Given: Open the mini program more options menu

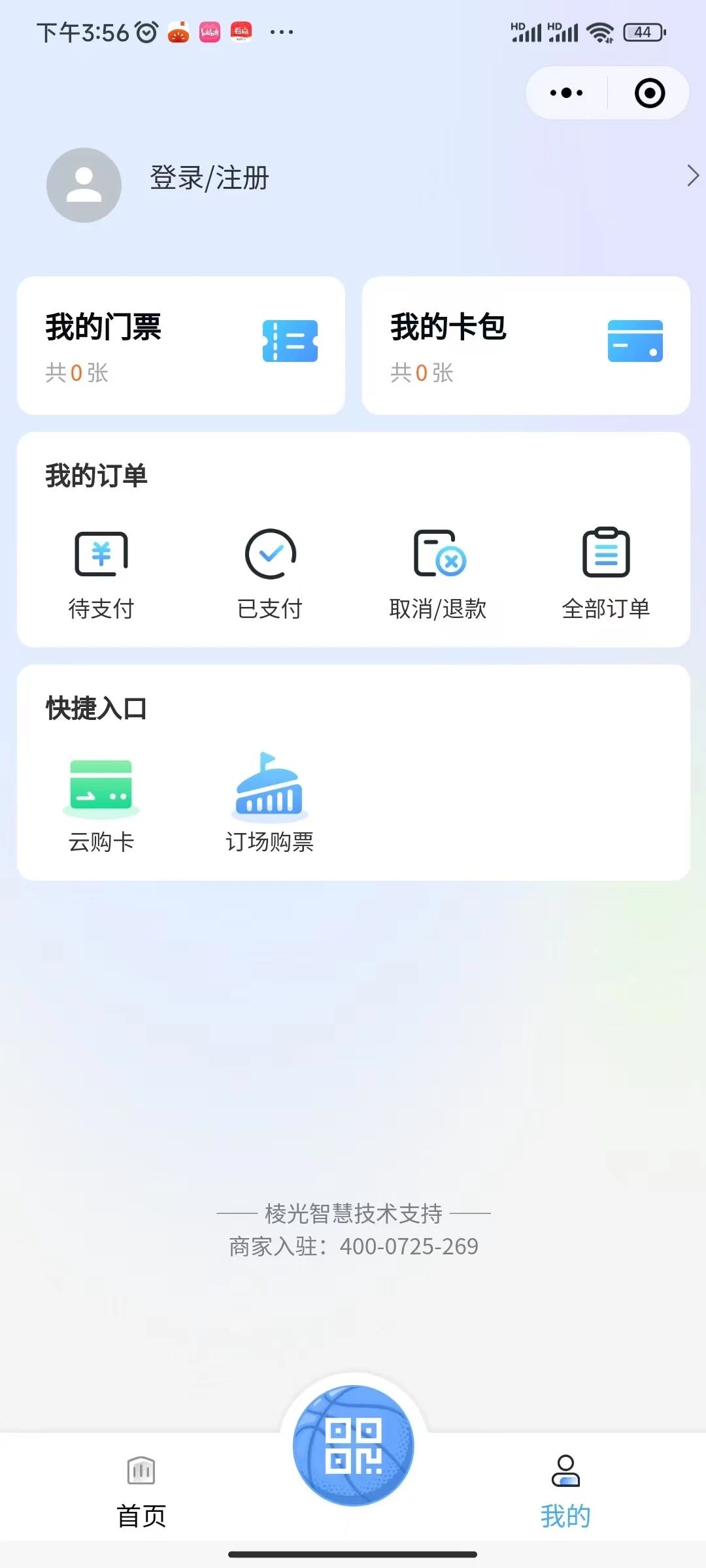Looking at the screenshot, I should point(566,93).
